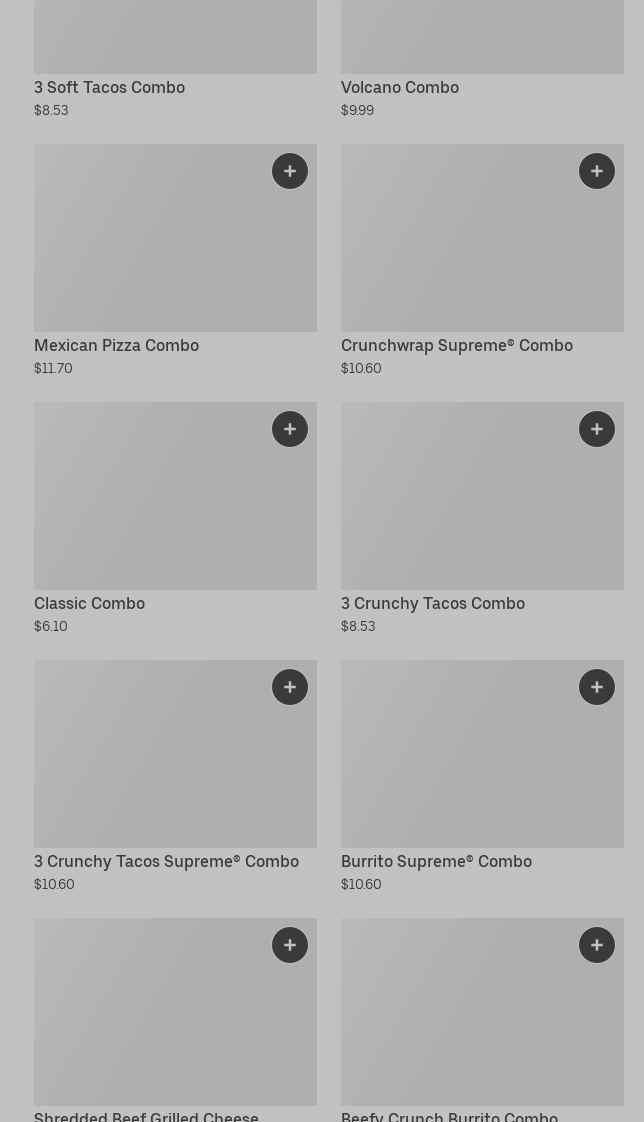Add Crunchwrap Supreme Combo to order
Image resolution: width=644 pixels, height=1122 pixels.
coord(597,171)
